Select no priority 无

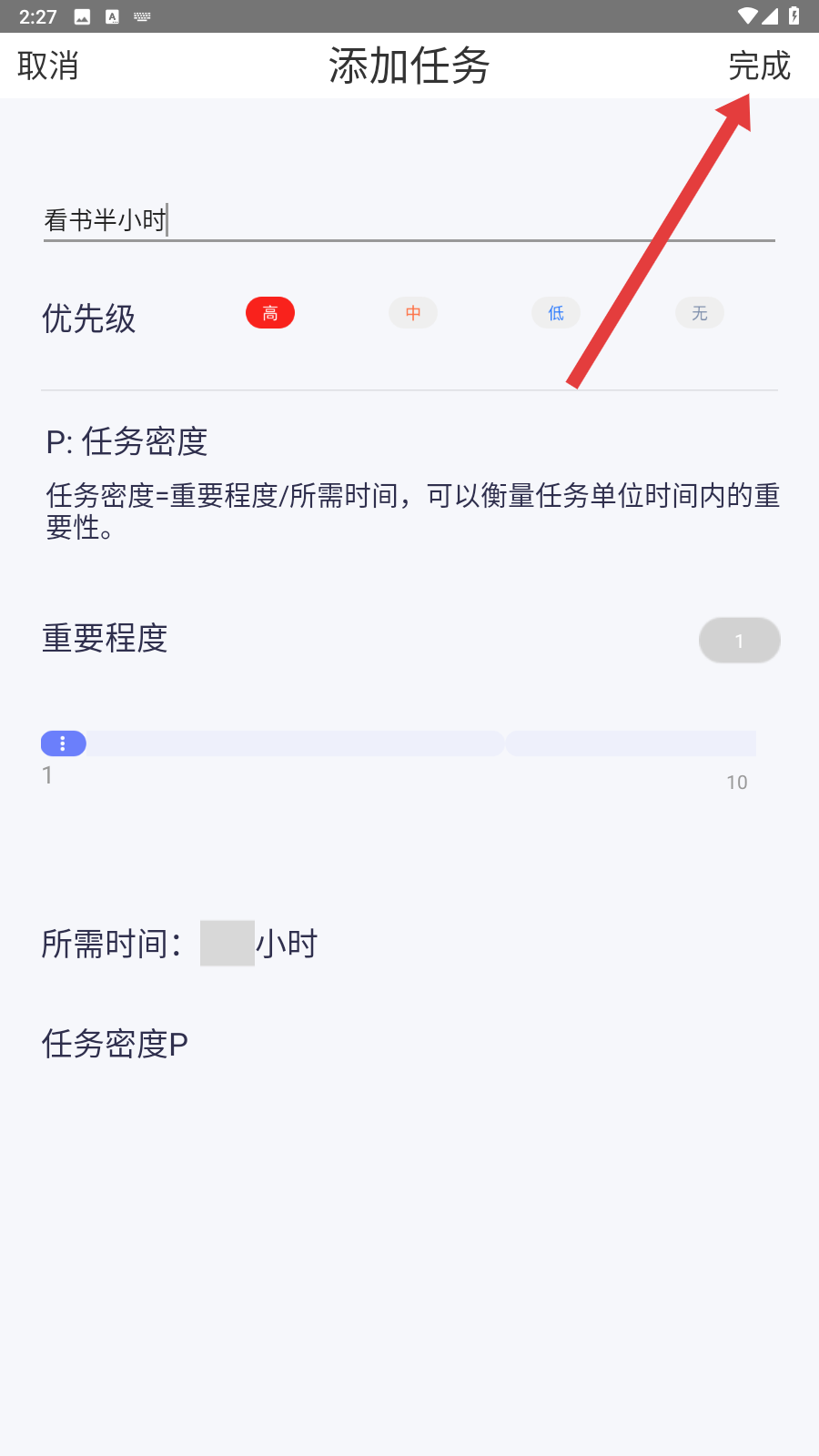(699, 313)
